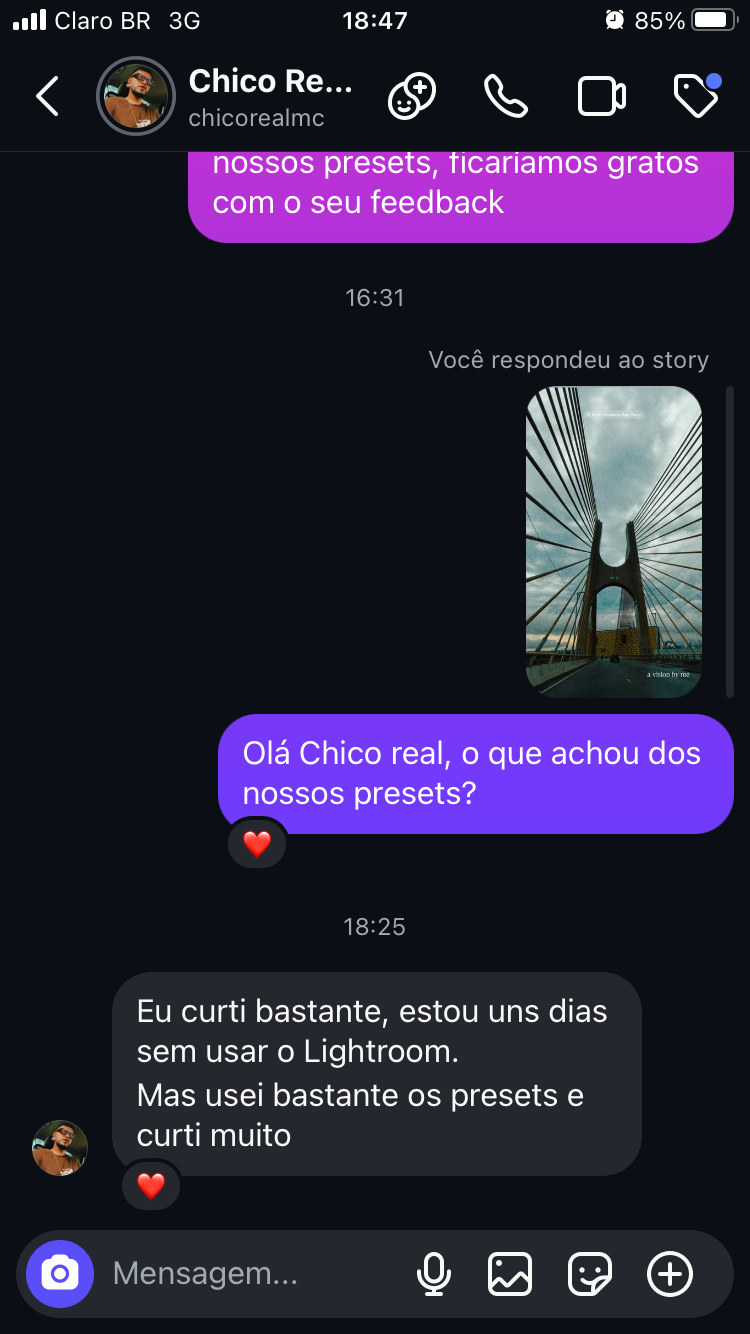Open the photo gallery icon
Screen dimensions: 750x1334
click(x=510, y=1273)
